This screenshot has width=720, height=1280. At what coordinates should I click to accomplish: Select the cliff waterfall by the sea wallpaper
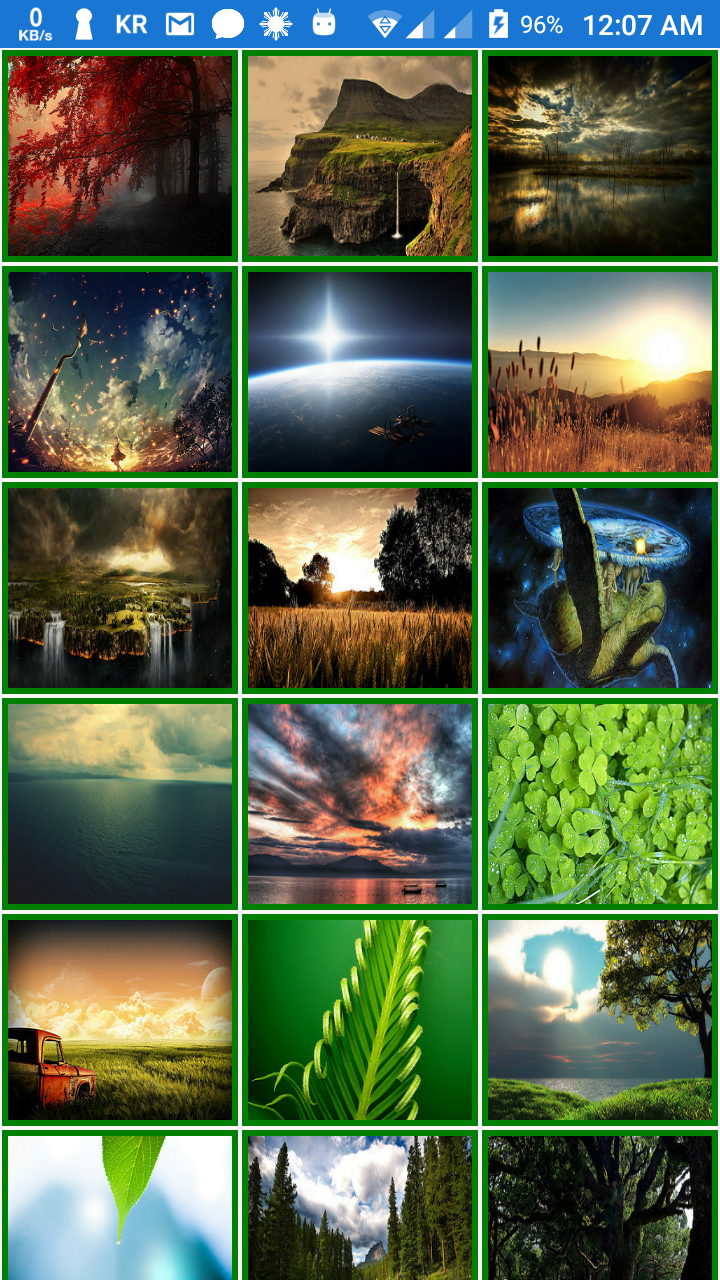click(360, 156)
